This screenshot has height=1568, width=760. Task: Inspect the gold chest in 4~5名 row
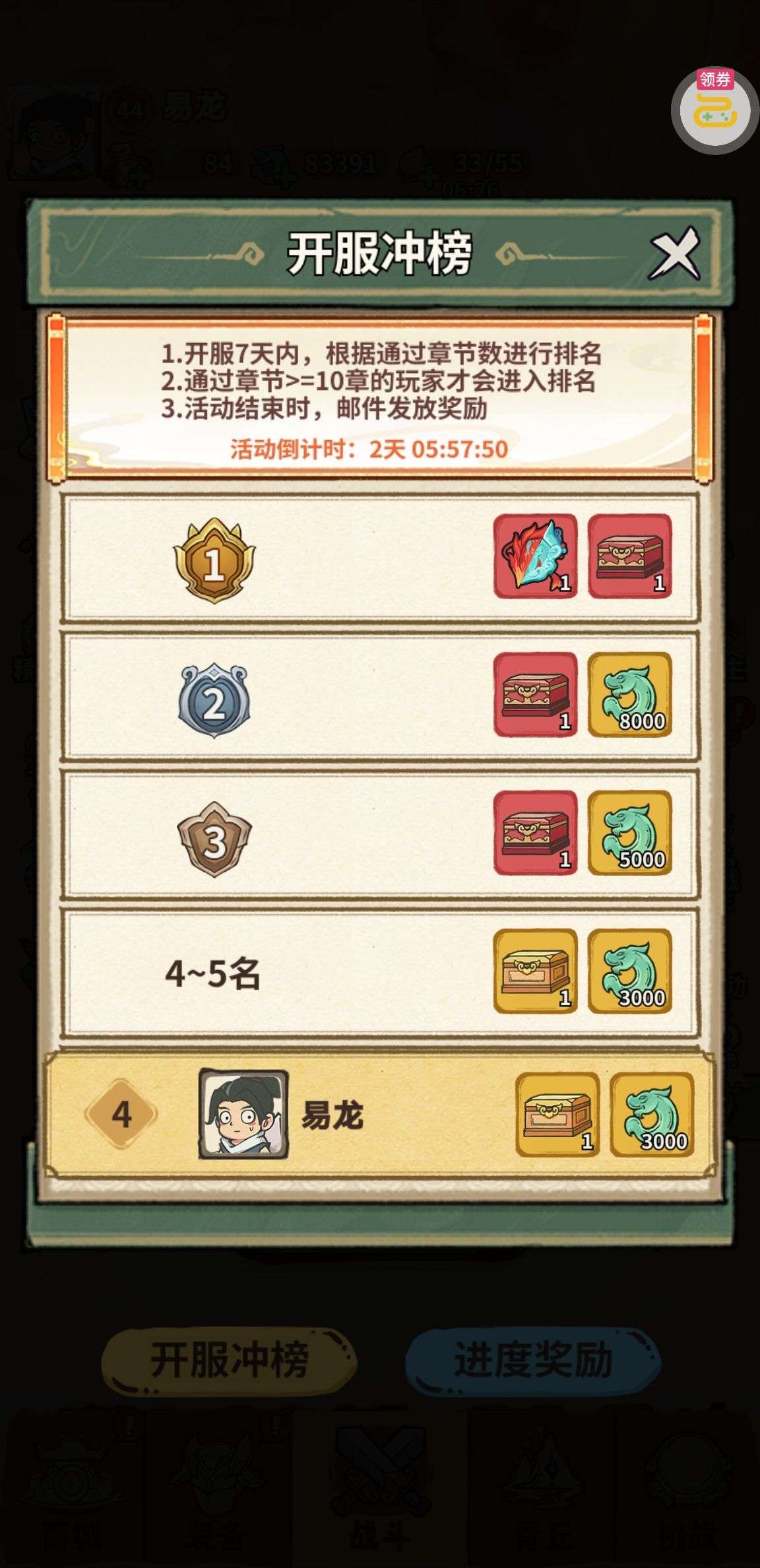coord(535,971)
